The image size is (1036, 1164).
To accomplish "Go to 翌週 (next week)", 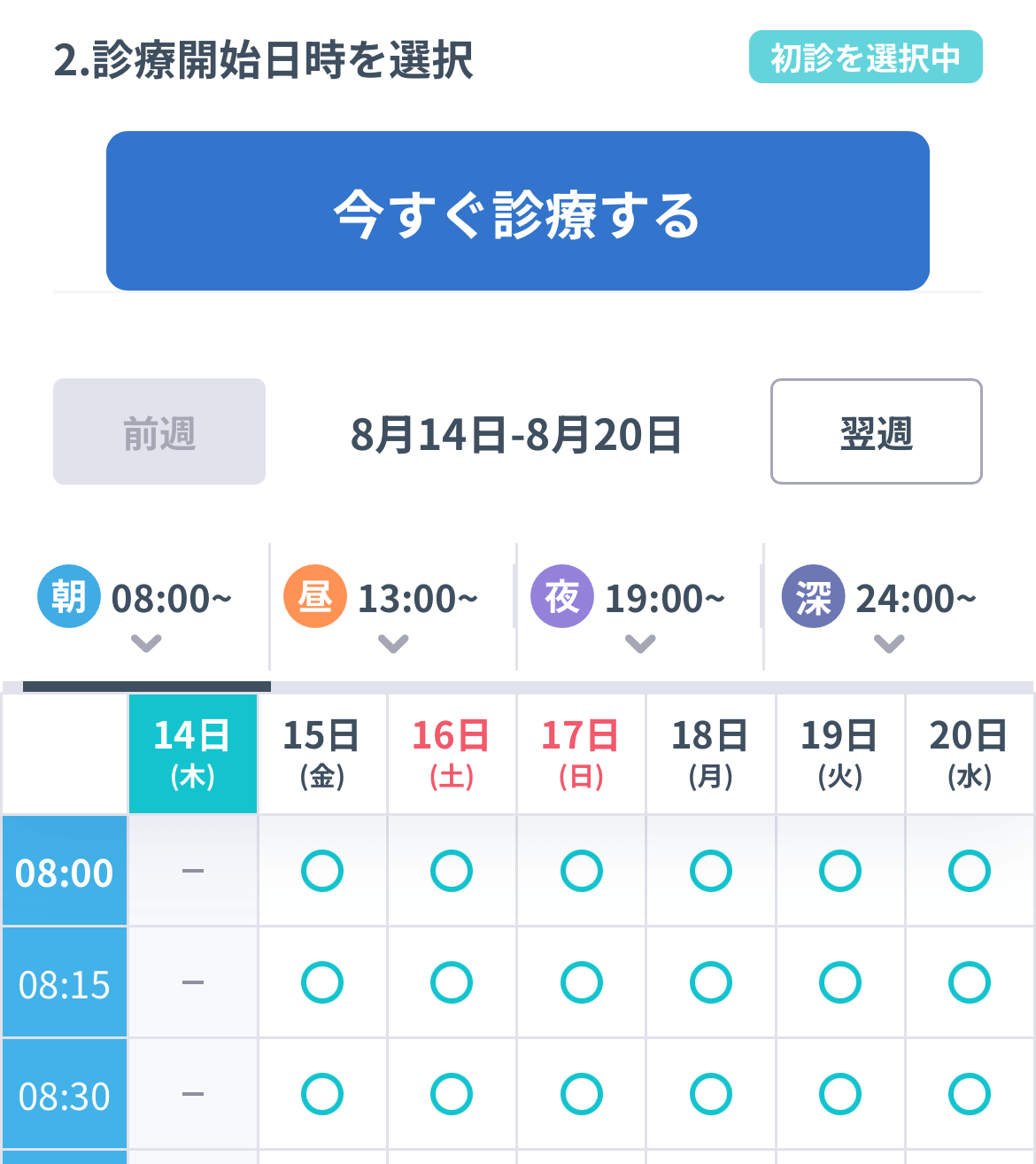I will tap(876, 431).
